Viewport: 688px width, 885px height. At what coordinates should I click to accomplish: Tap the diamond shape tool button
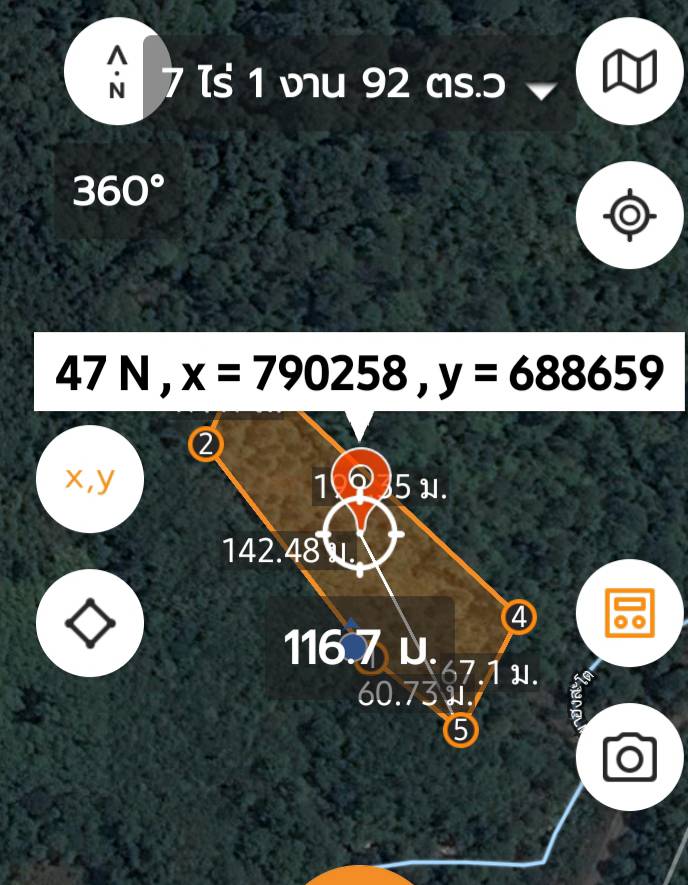tap(90, 623)
